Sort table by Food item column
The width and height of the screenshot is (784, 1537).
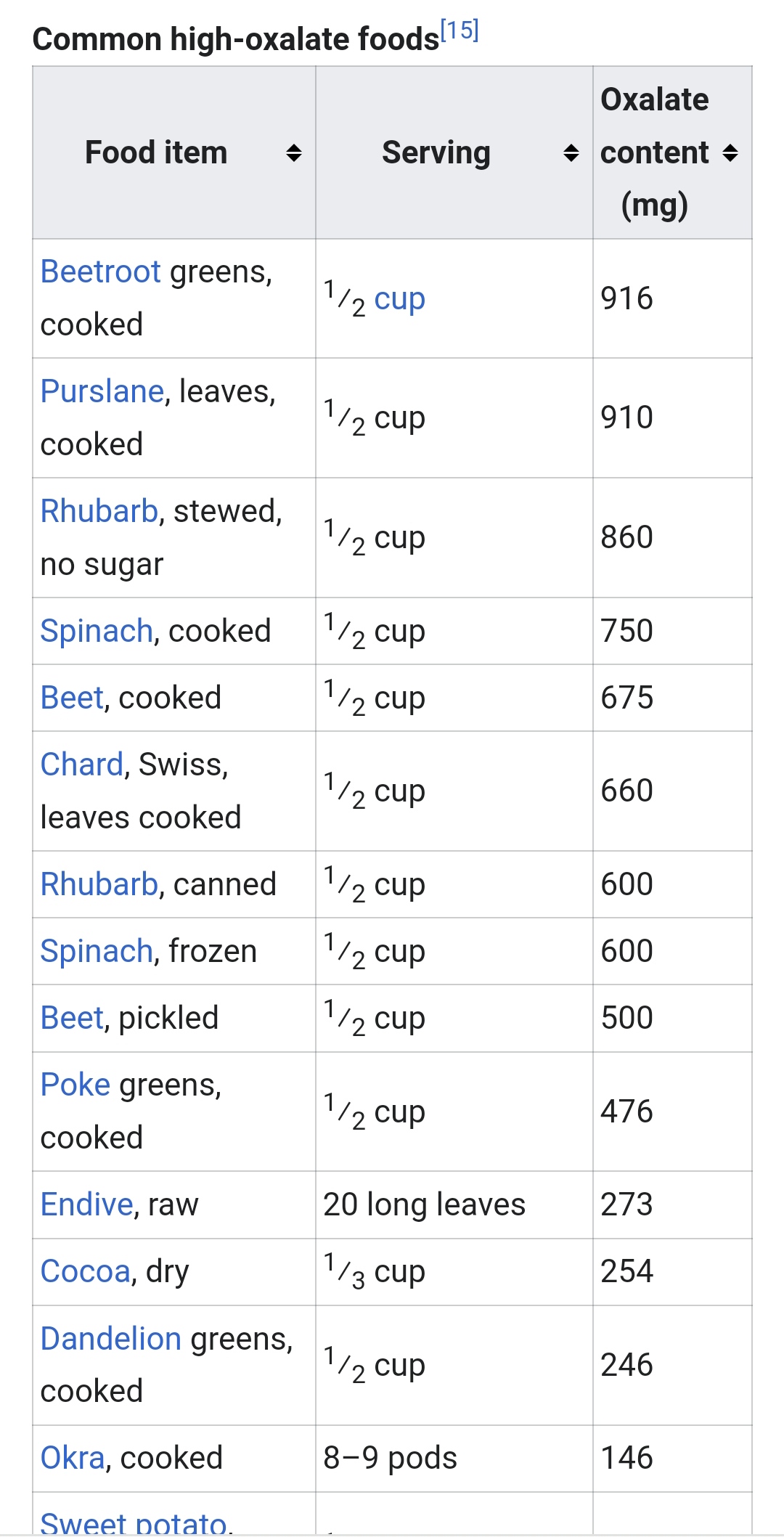pyautogui.click(x=294, y=152)
